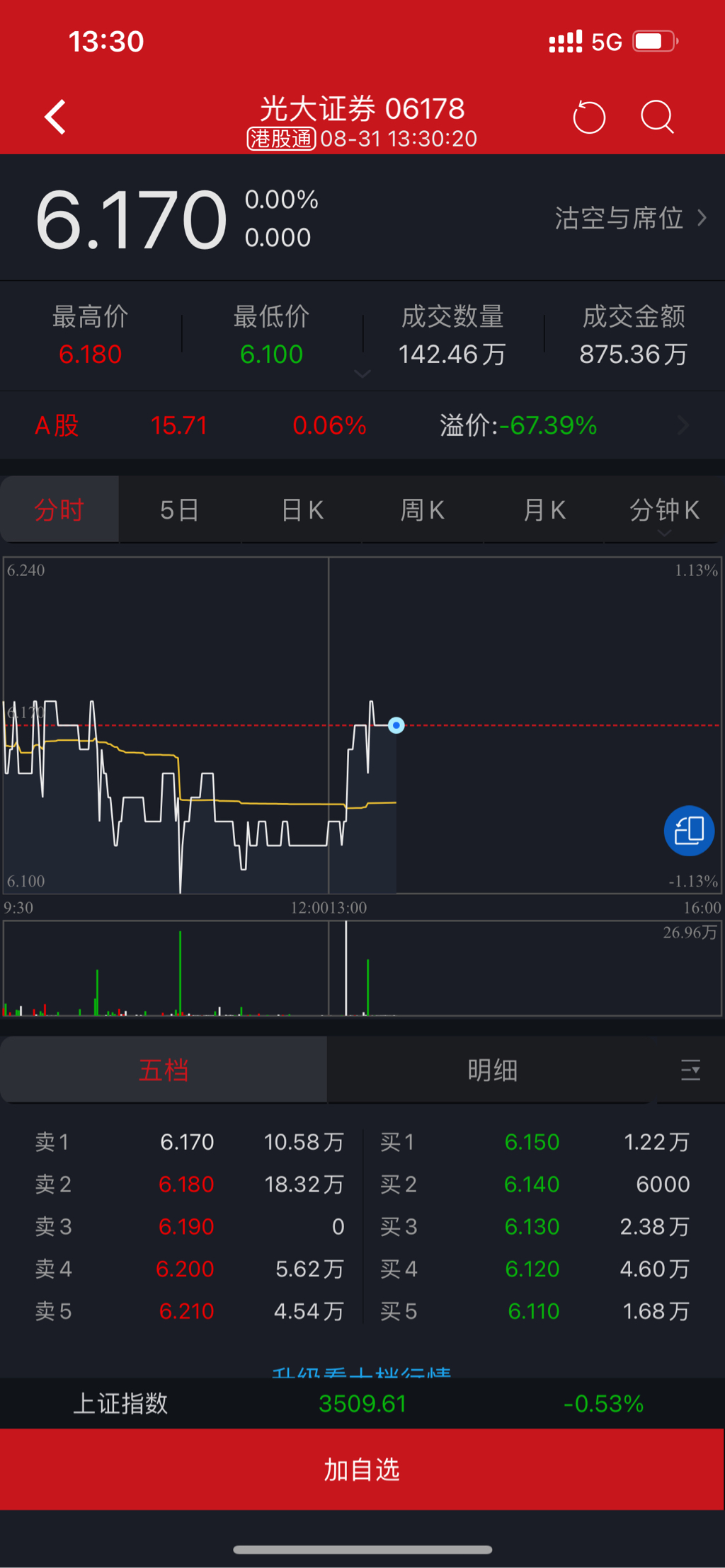The width and height of the screenshot is (725, 1568).
Task: Select the 五档 order book tab
Action: pos(164,1070)
